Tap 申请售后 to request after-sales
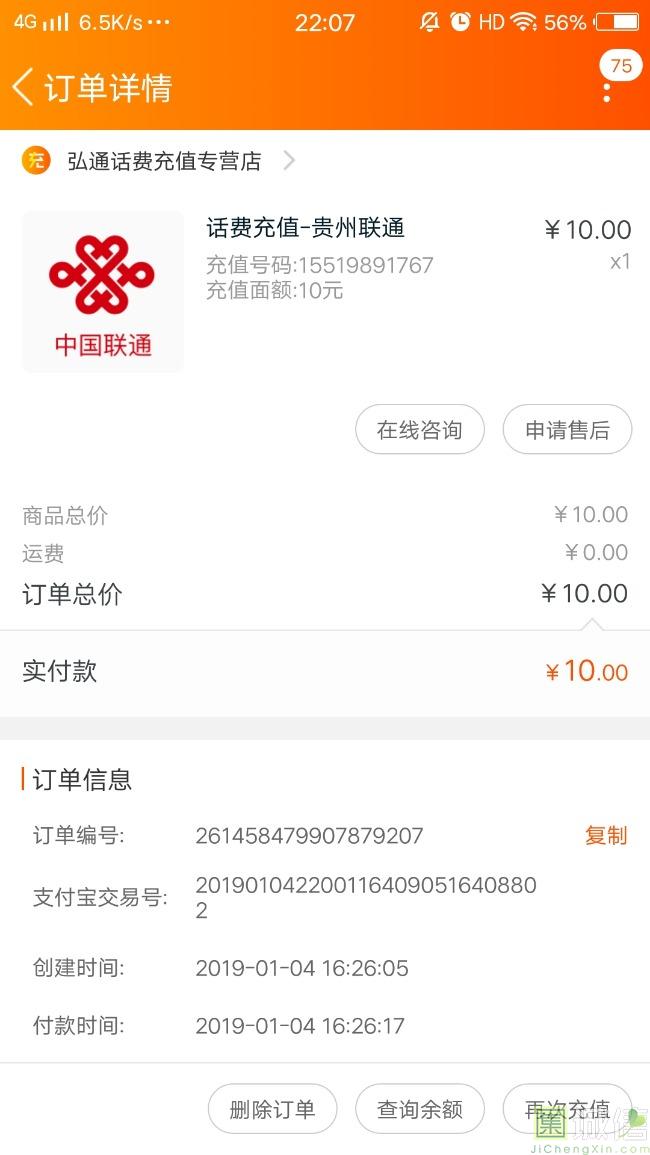Screen dimensions: 650x1155 [567, 430]
